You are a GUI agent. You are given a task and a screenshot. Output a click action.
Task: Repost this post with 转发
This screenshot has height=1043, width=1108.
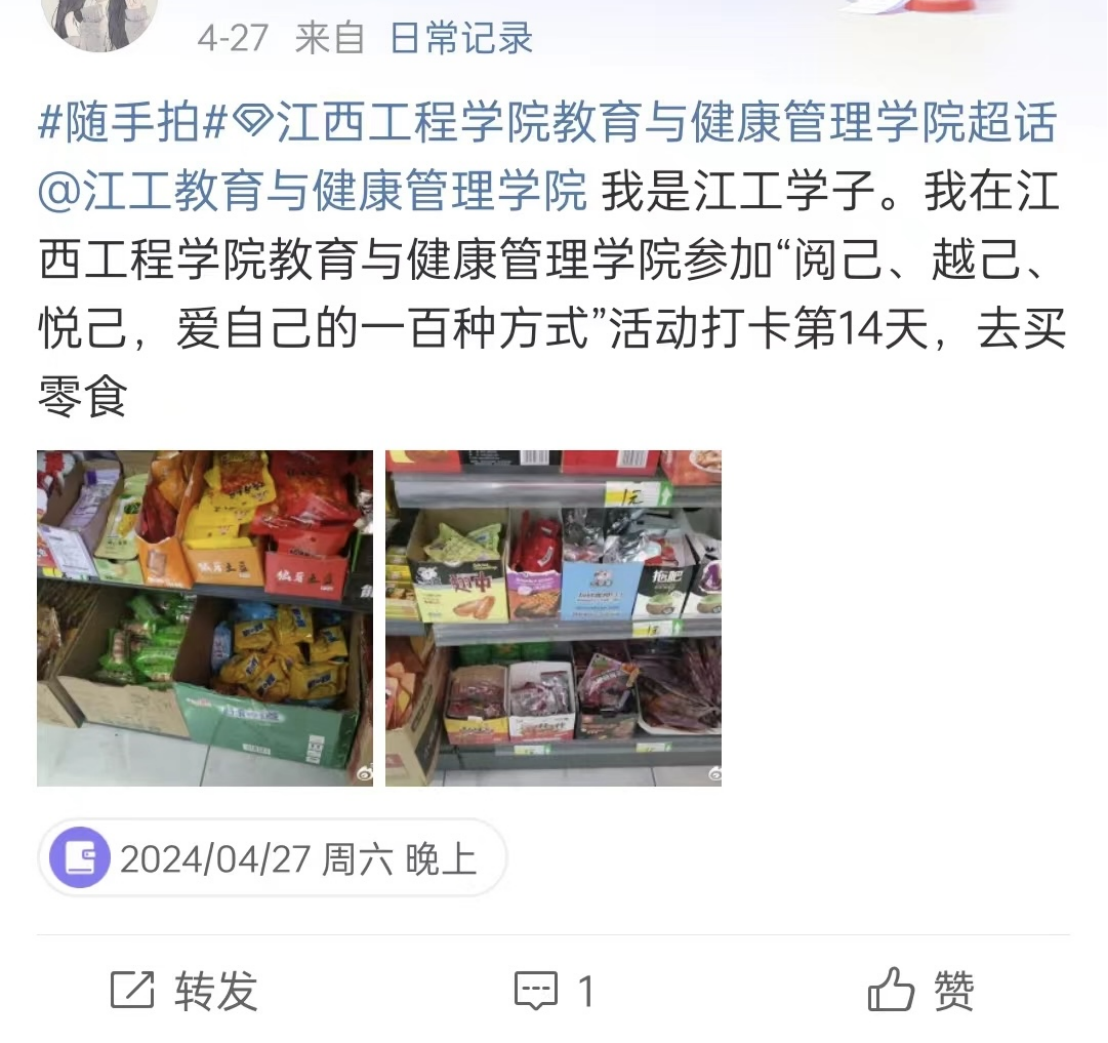[185, 991]
